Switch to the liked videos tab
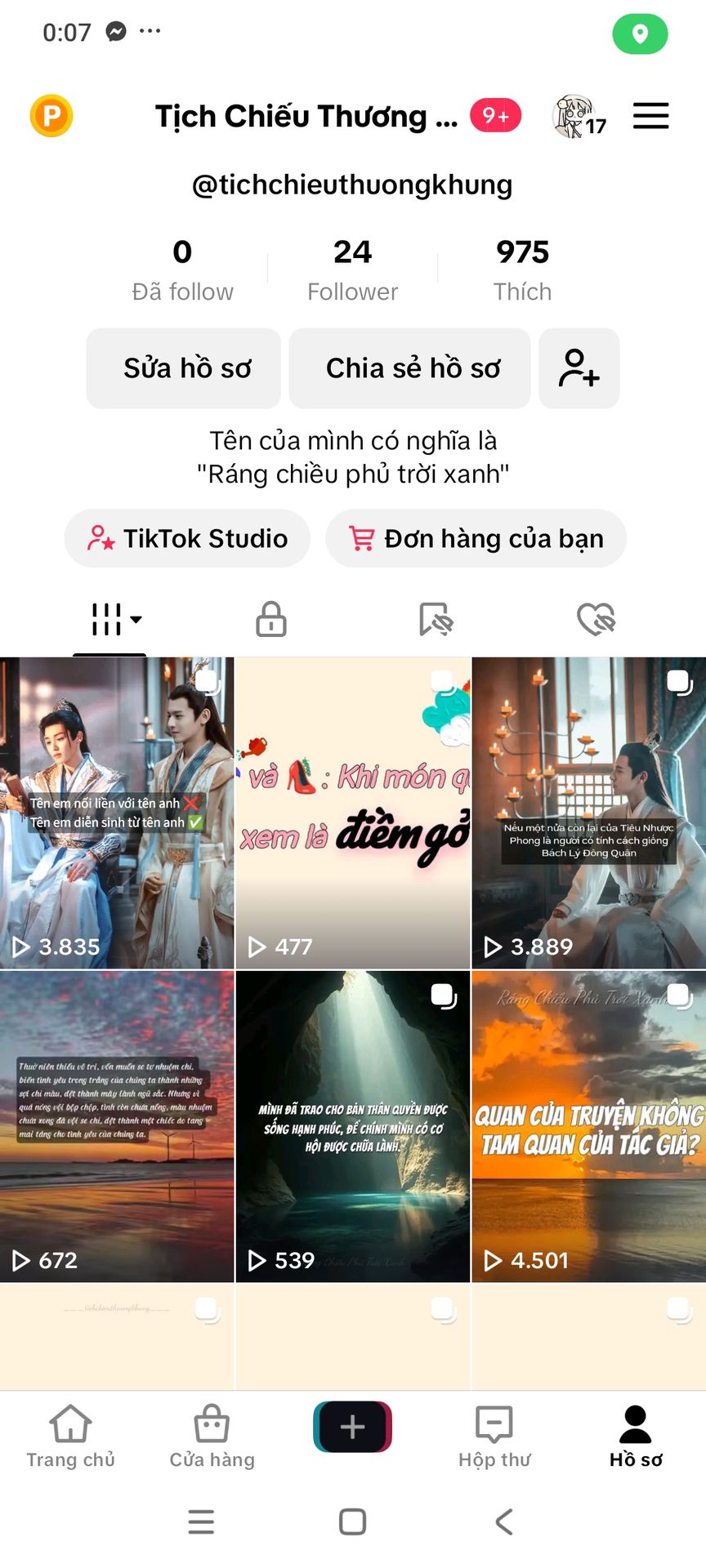This screenshot has height=1568, width=706. point(596,619)
